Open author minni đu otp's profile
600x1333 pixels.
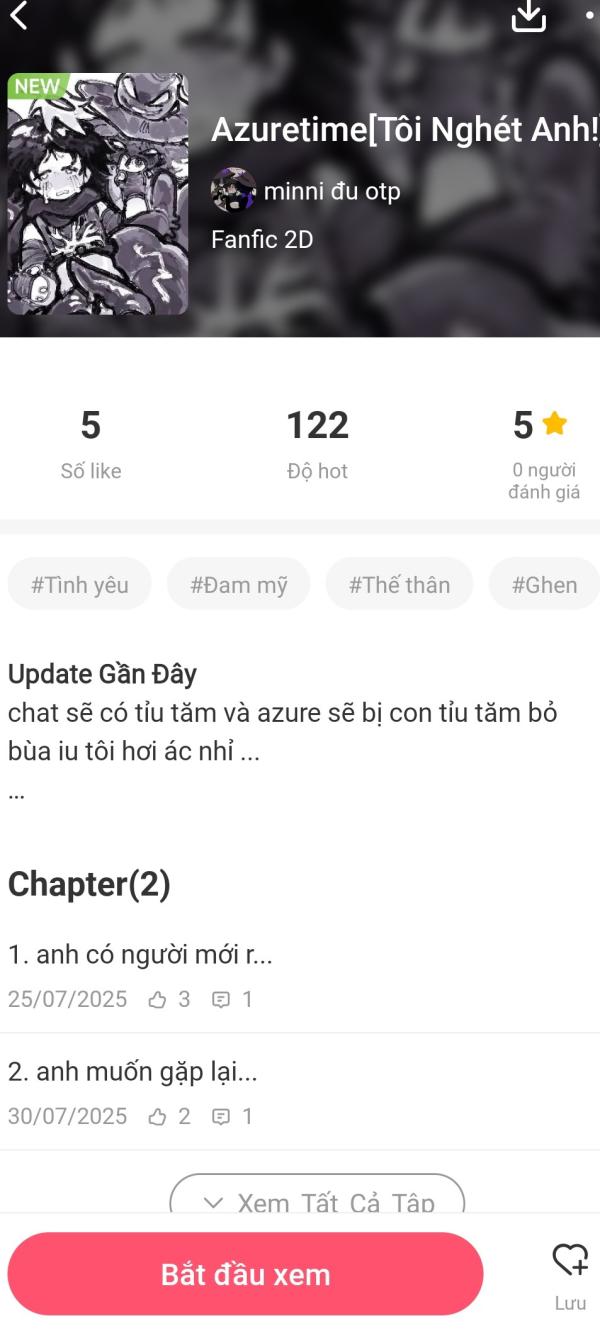pos(306,190)
